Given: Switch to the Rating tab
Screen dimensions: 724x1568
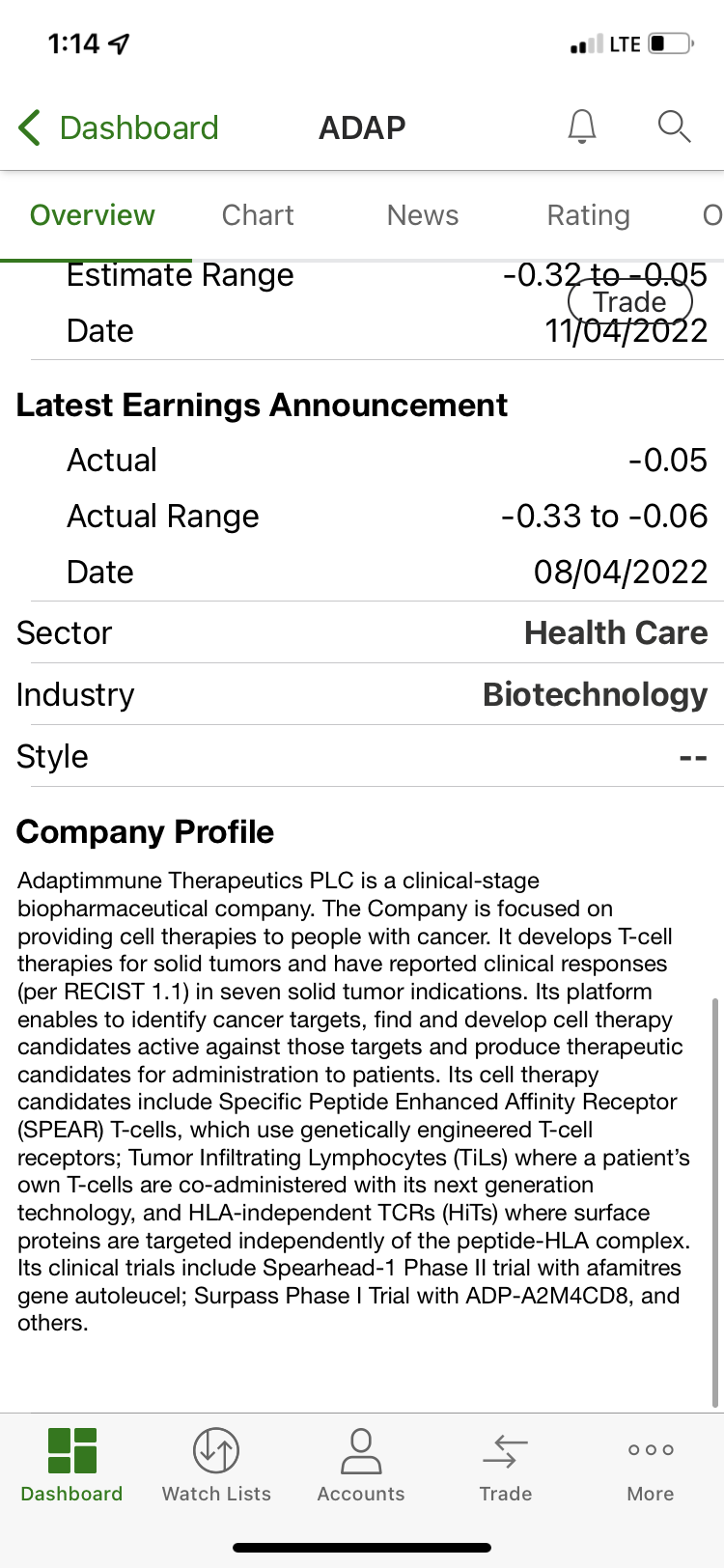Looking at the screenshot, I should [588, 215].
